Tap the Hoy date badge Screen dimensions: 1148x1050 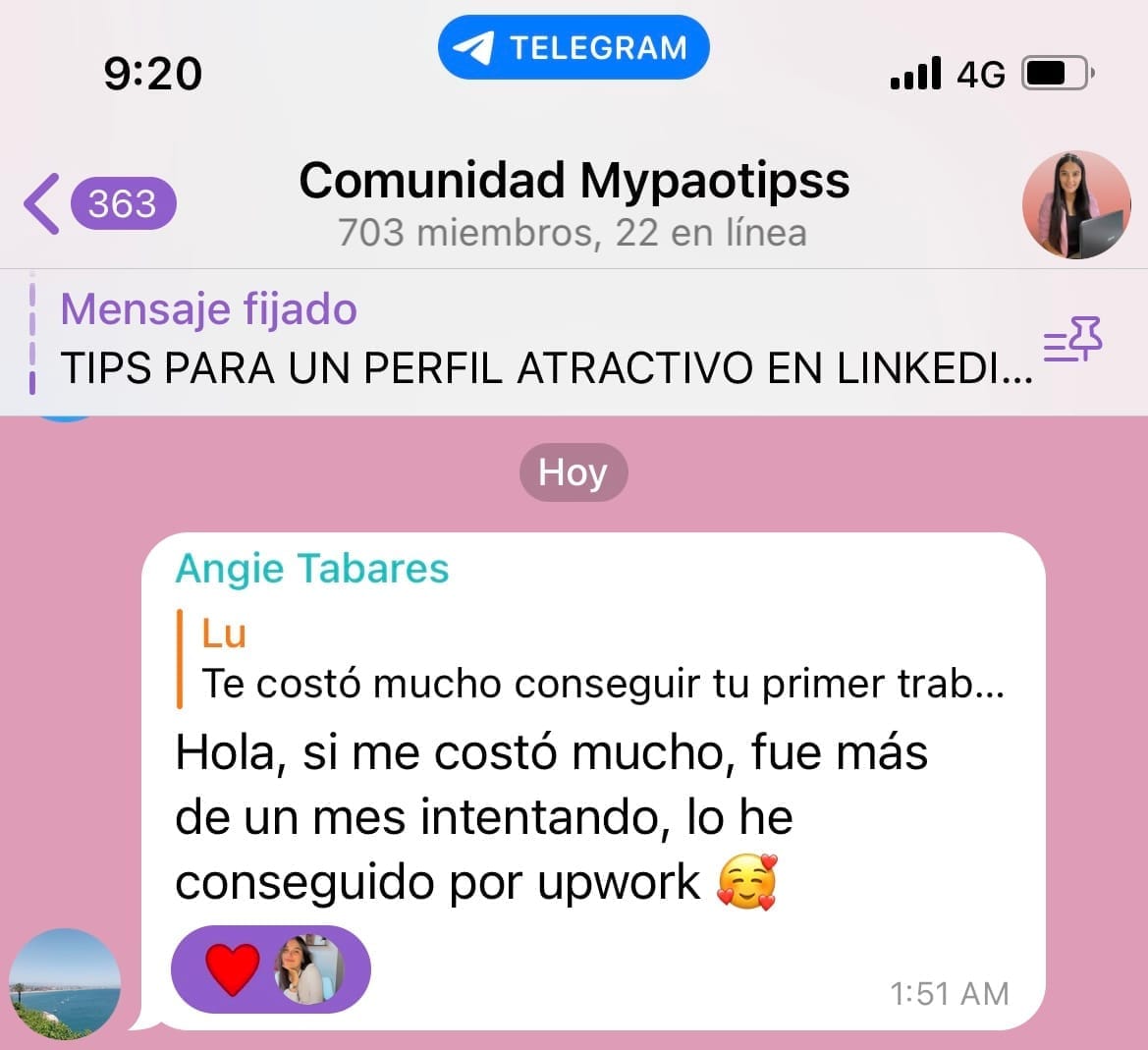point(573,472)
